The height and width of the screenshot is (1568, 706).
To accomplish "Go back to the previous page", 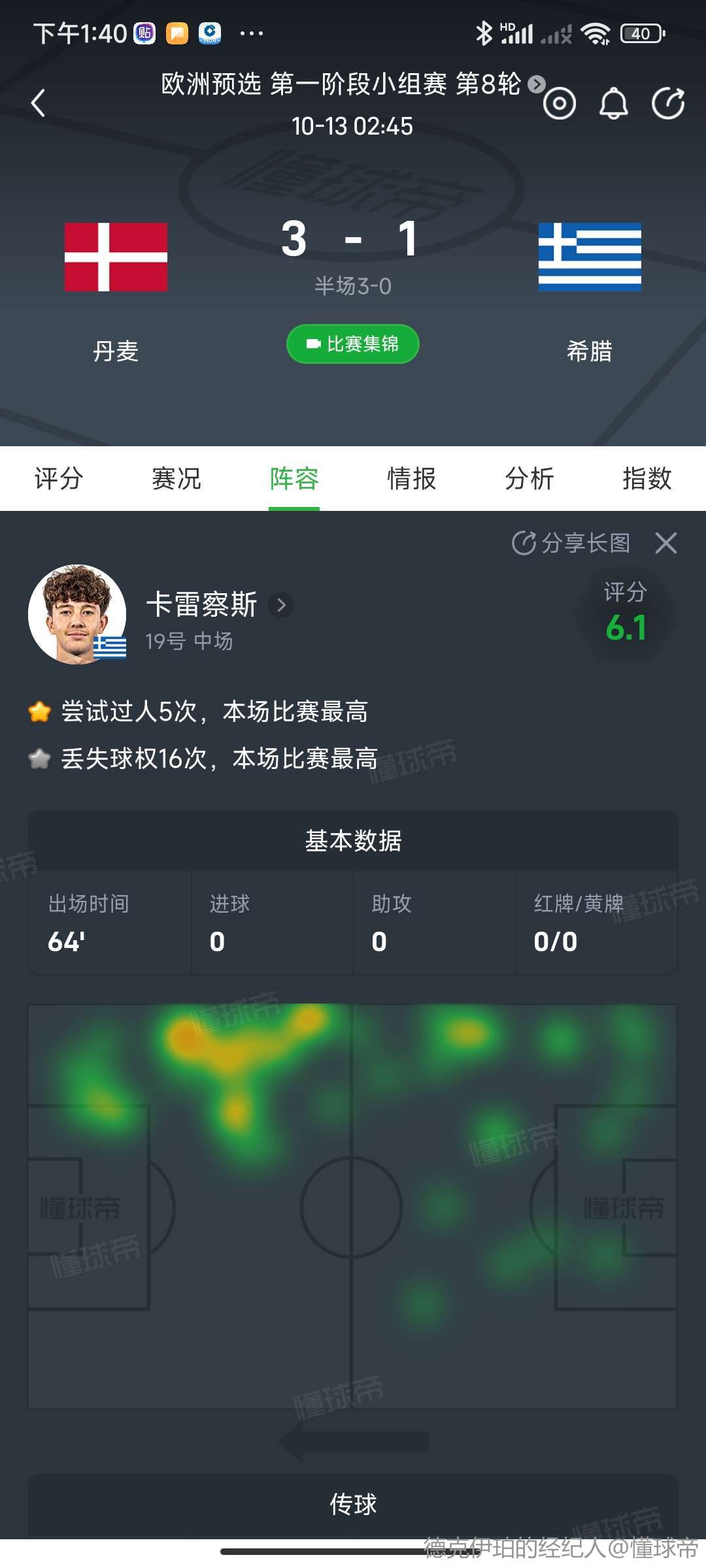I will (x=39, y=103).
